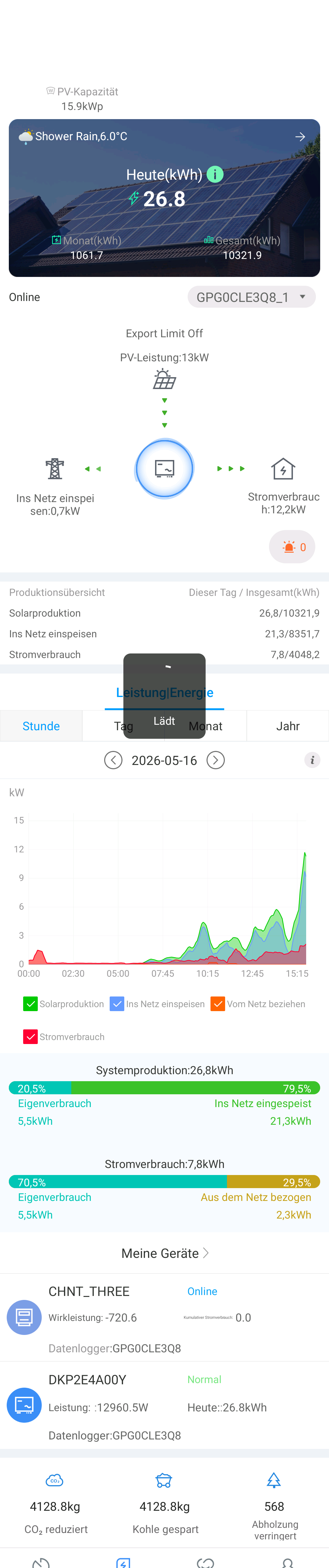Toggle the Stromverbrauch series checkbox
This screenshot has height=1568, width=329.
click(30, 1037)
